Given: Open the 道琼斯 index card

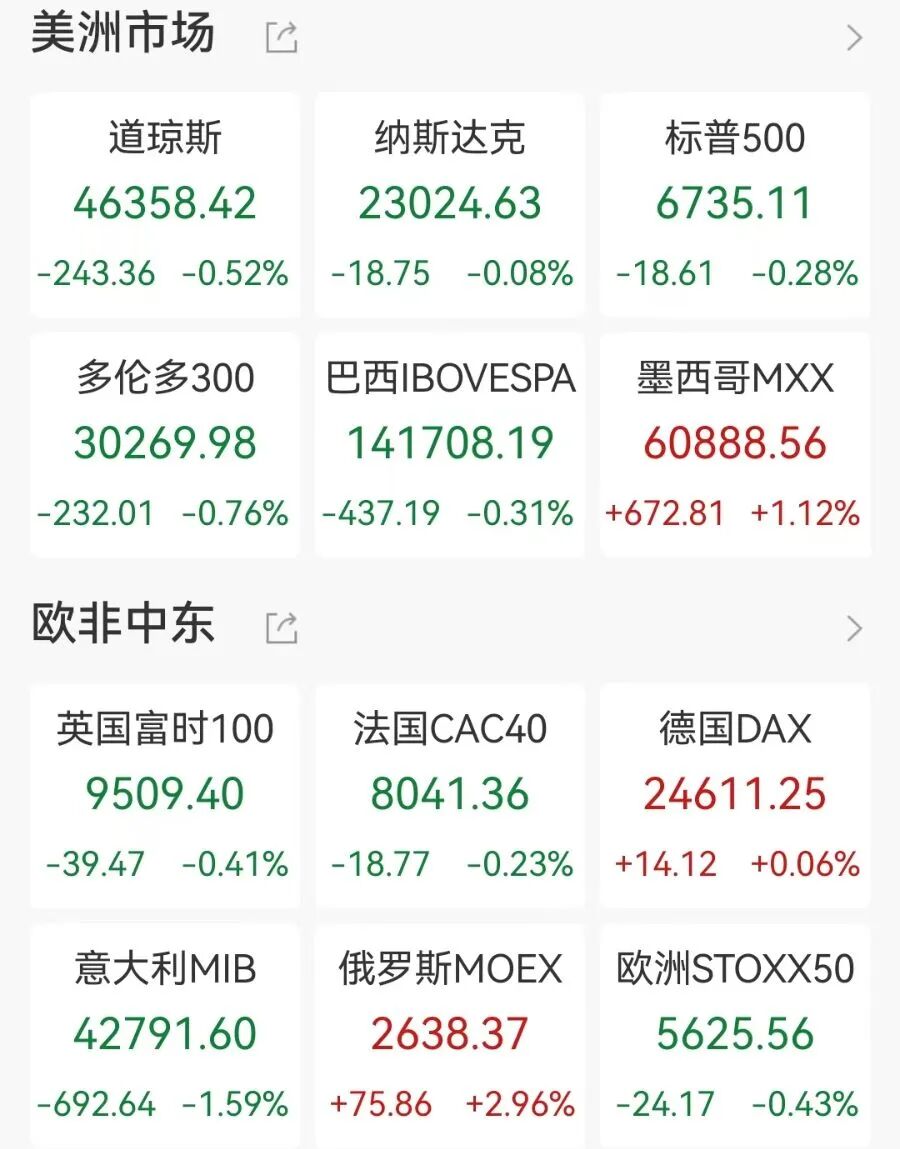Looking at the screenshot, I should 165,205.
